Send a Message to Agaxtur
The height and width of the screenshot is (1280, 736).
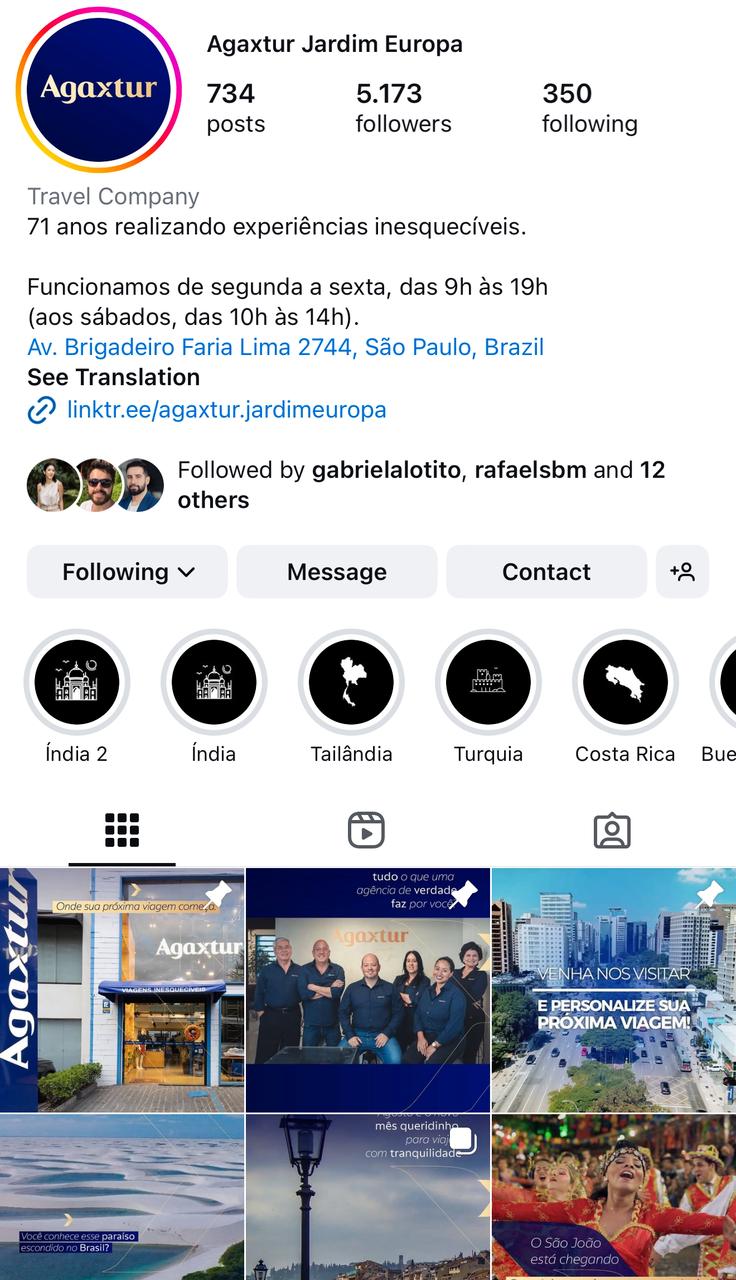click(x=336, y=572)
